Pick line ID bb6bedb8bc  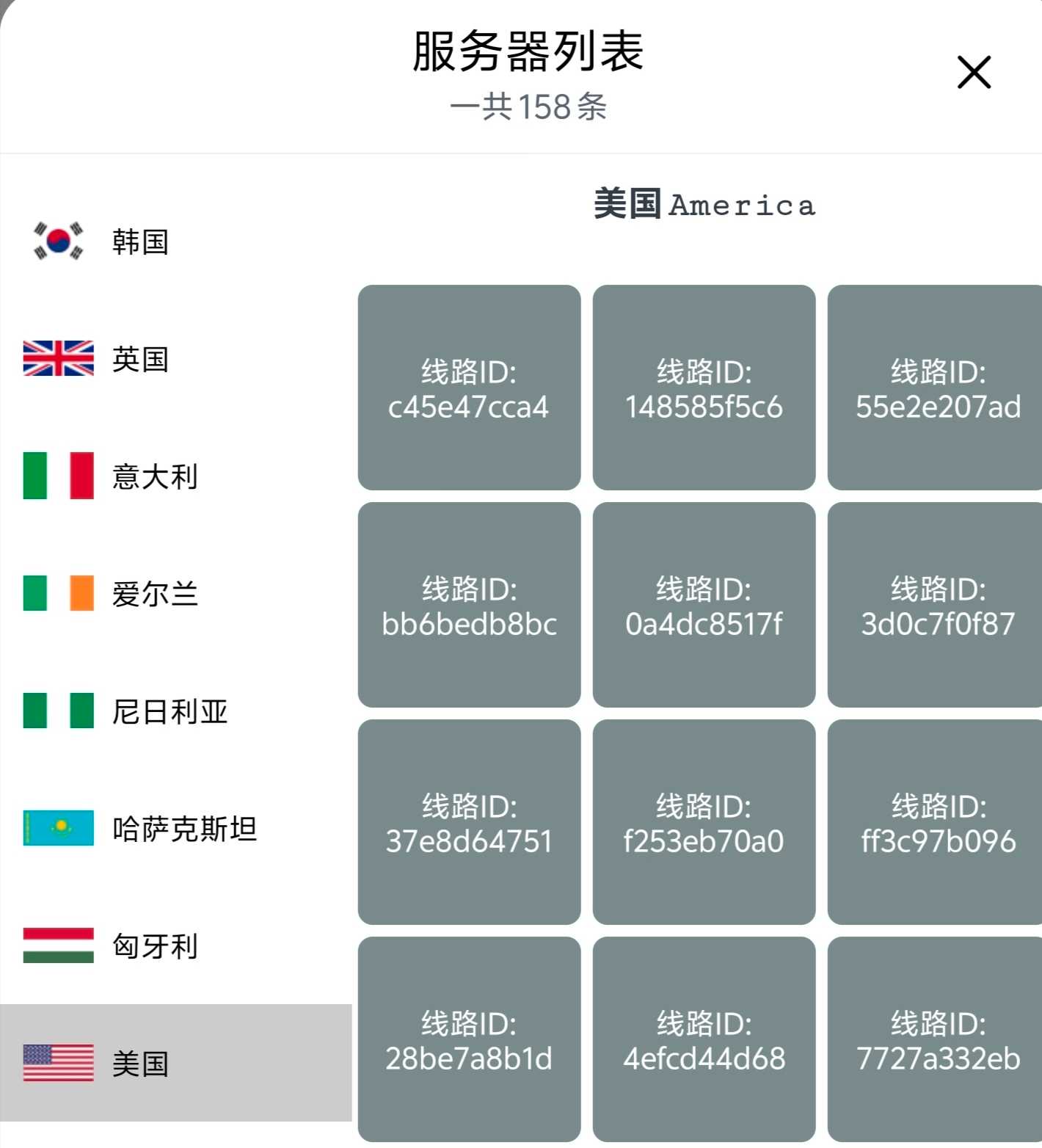tap(469, 605)
